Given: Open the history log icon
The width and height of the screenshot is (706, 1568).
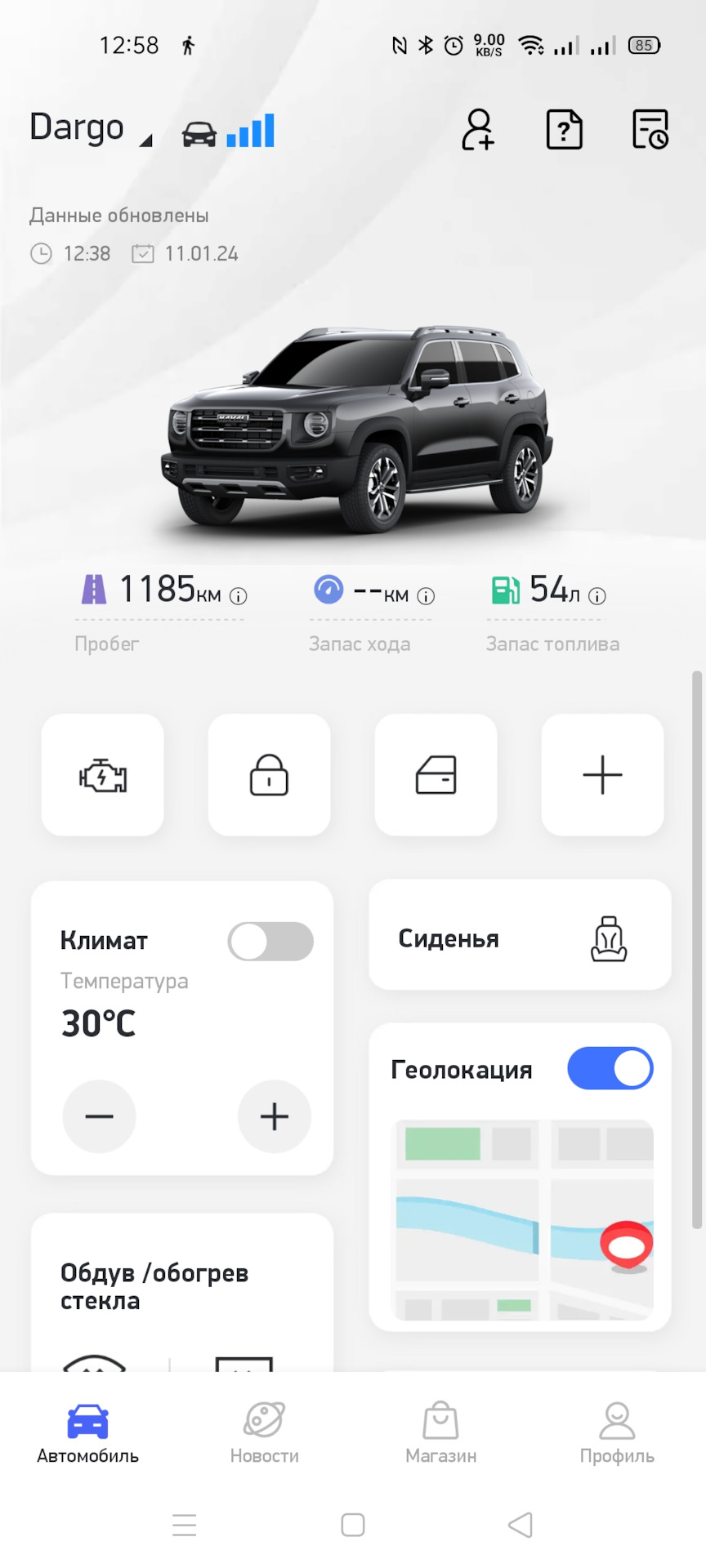Looking at the screenshot, I should click(x=650, y=130).
